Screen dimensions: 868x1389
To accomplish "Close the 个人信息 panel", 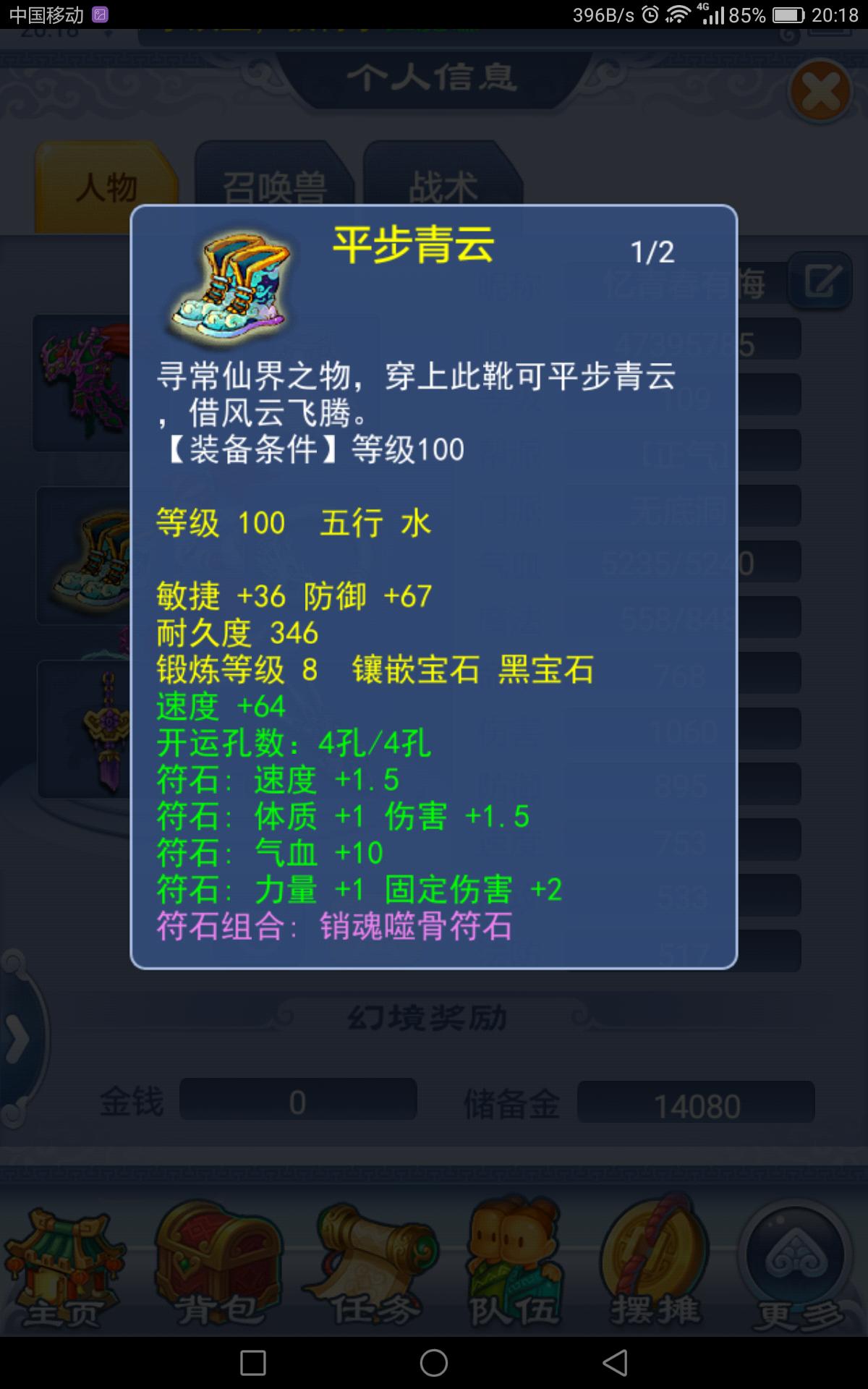I will tap(820, 92).
